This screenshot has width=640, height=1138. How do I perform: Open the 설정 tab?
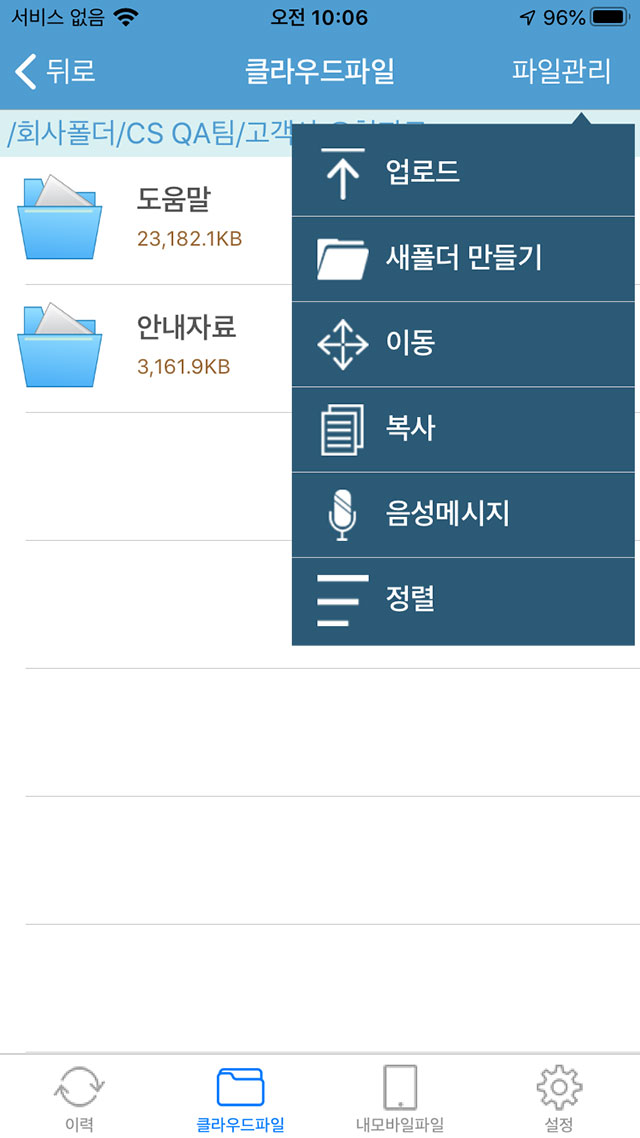point(559,1097)
